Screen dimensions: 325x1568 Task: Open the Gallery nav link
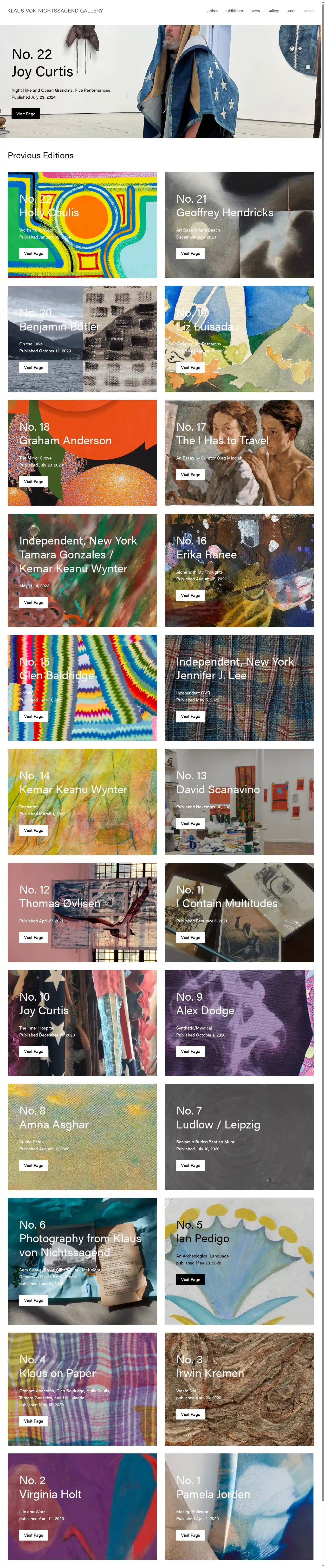click(x=273, y=11)
